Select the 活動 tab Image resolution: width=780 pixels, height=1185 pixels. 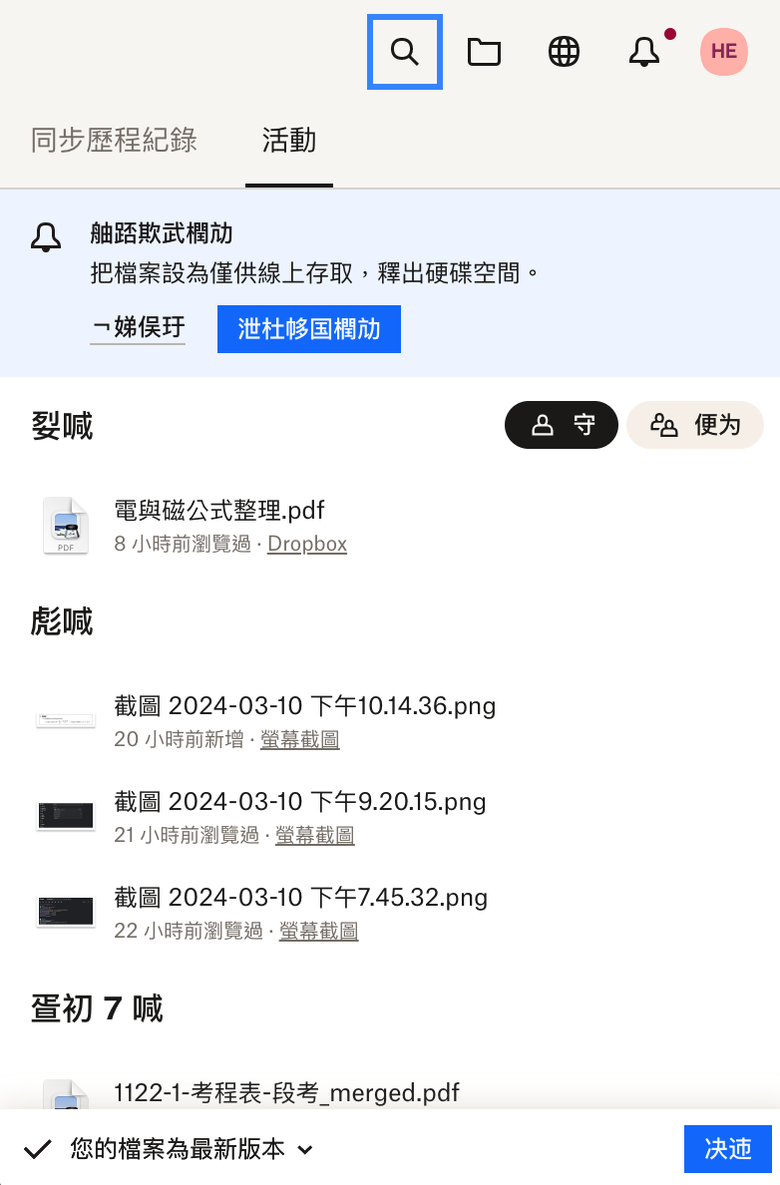coord(289,140)
